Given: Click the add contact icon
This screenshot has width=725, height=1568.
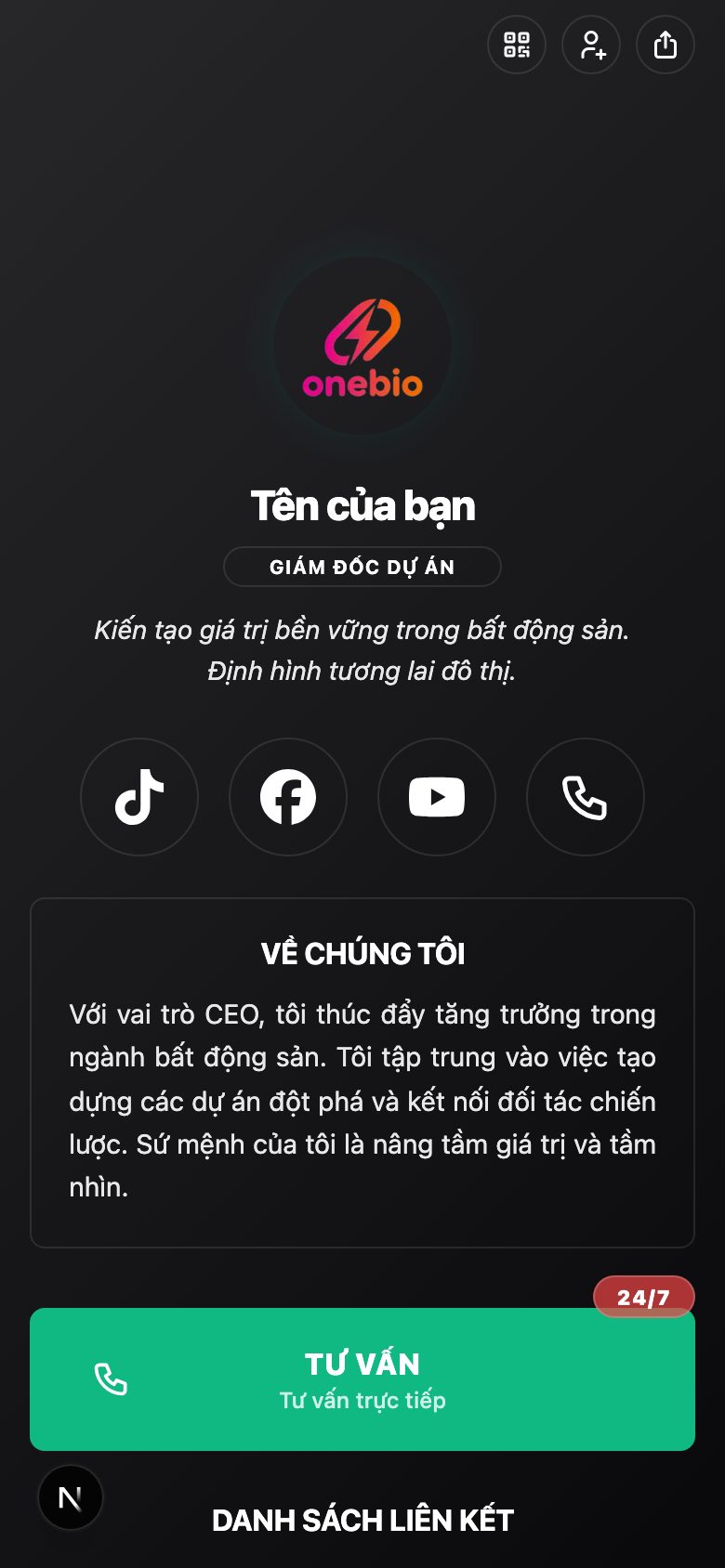Looking at the screenshot, I should (x=591, y=45).
